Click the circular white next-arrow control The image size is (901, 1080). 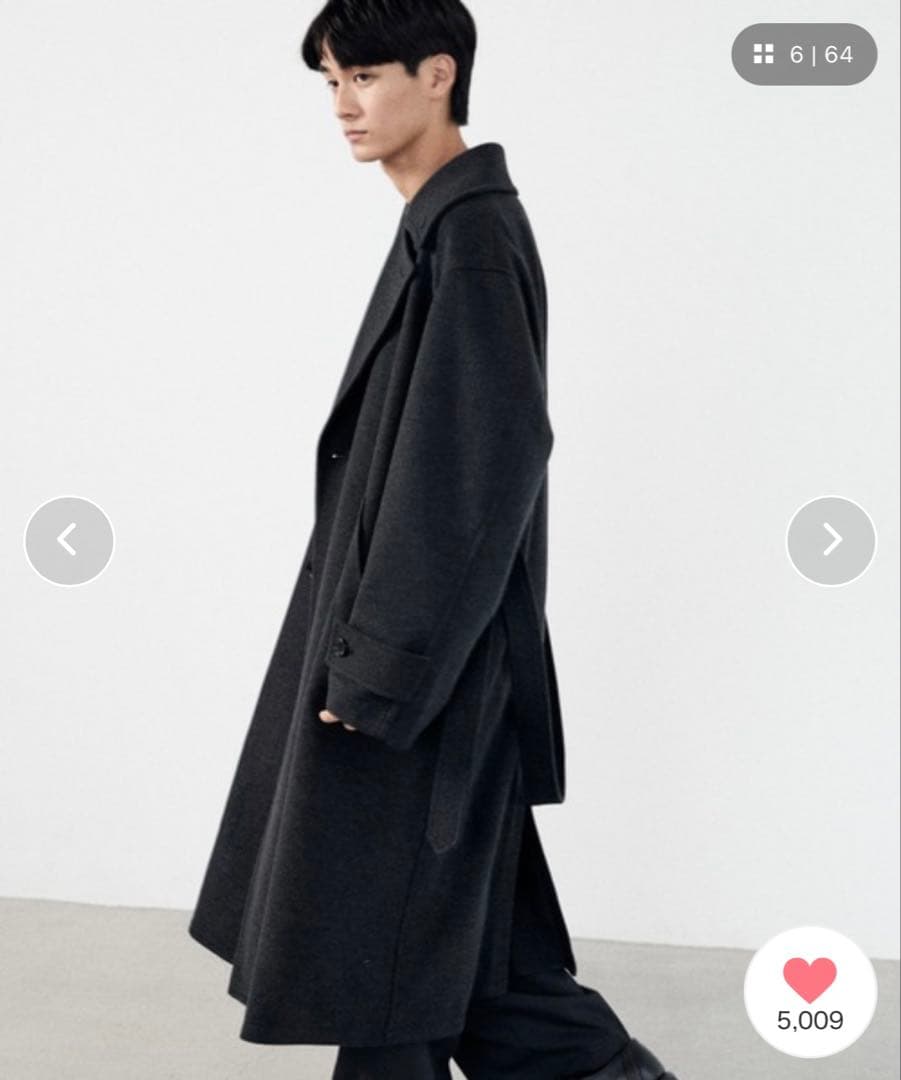pyautogui.click(x=833, y=540)
